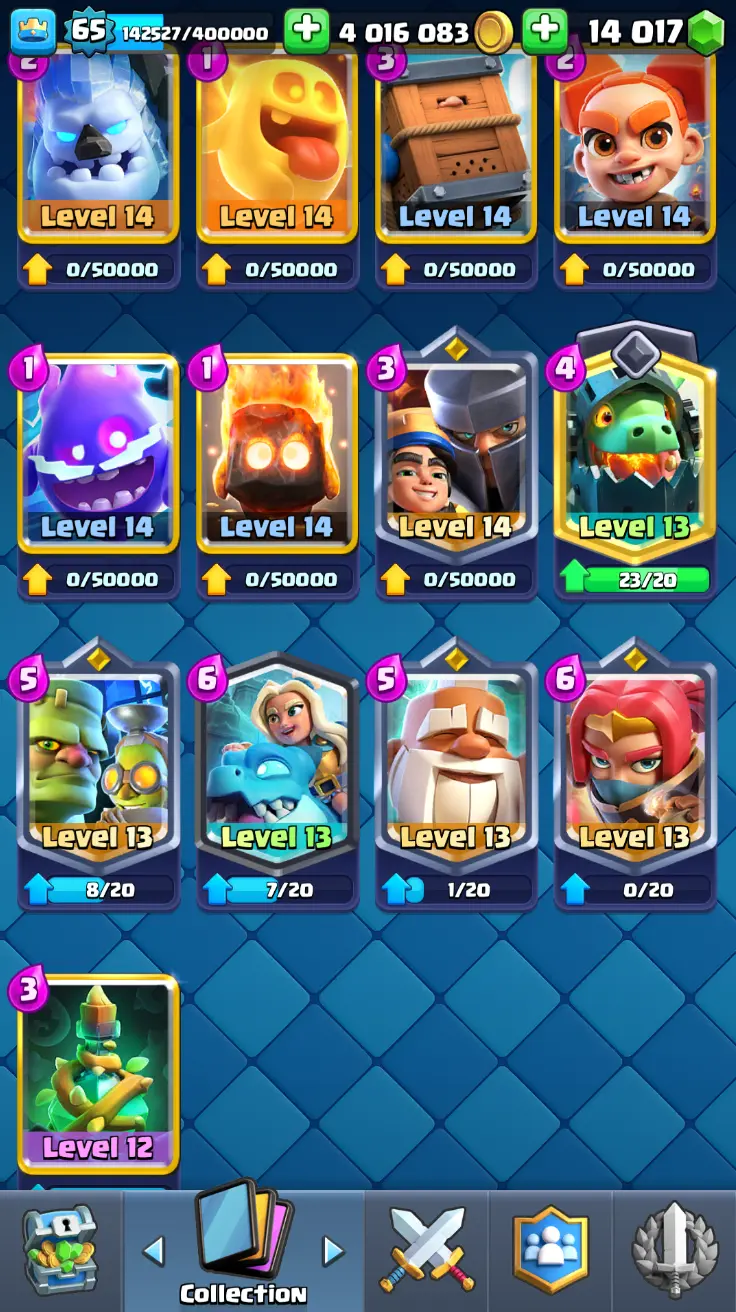This screenshot has width=736, height=1312.
Task: Open the Electro Spirit card
Action: tap(98, 455)
